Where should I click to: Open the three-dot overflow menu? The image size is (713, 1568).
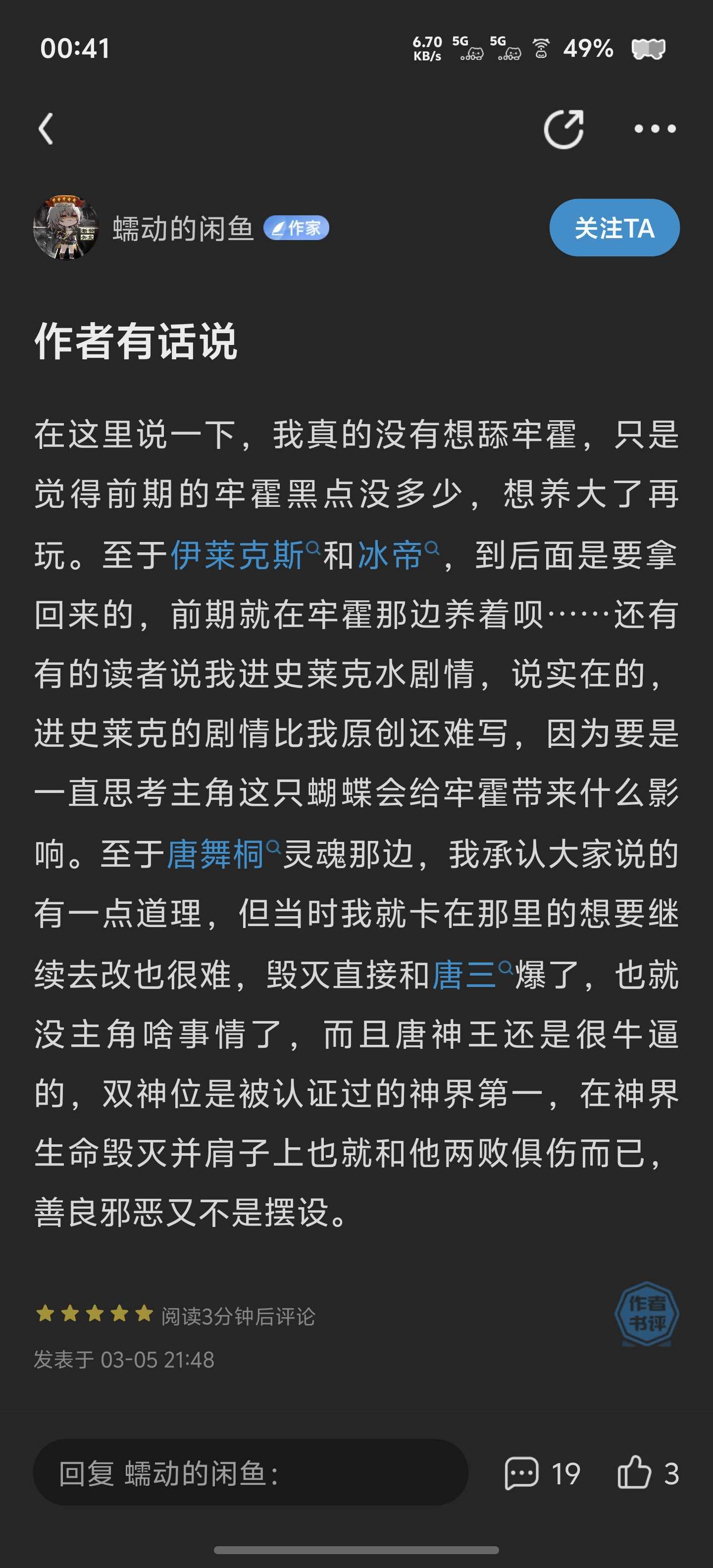tap(655, 129)
